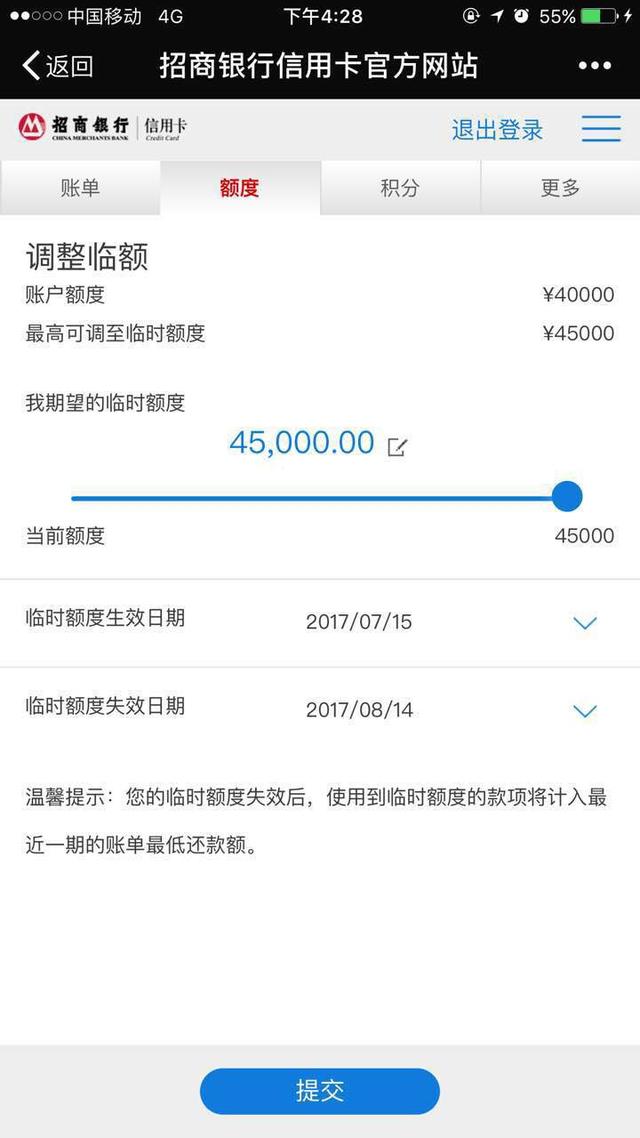
Task: Expand 临时额度失效日期 date picker
Action: [584, 711]
